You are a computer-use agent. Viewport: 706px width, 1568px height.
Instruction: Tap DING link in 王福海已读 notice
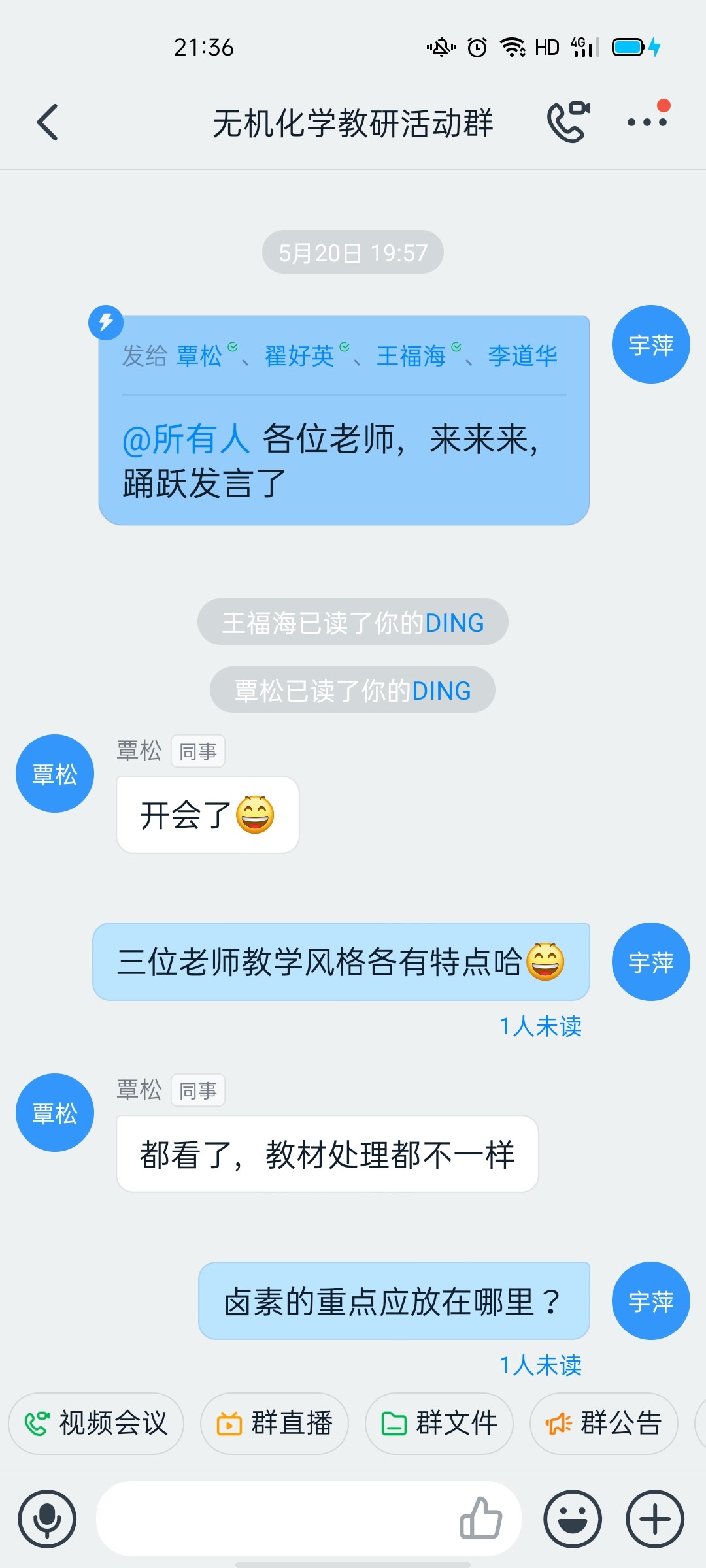click(x=454, y=623)
